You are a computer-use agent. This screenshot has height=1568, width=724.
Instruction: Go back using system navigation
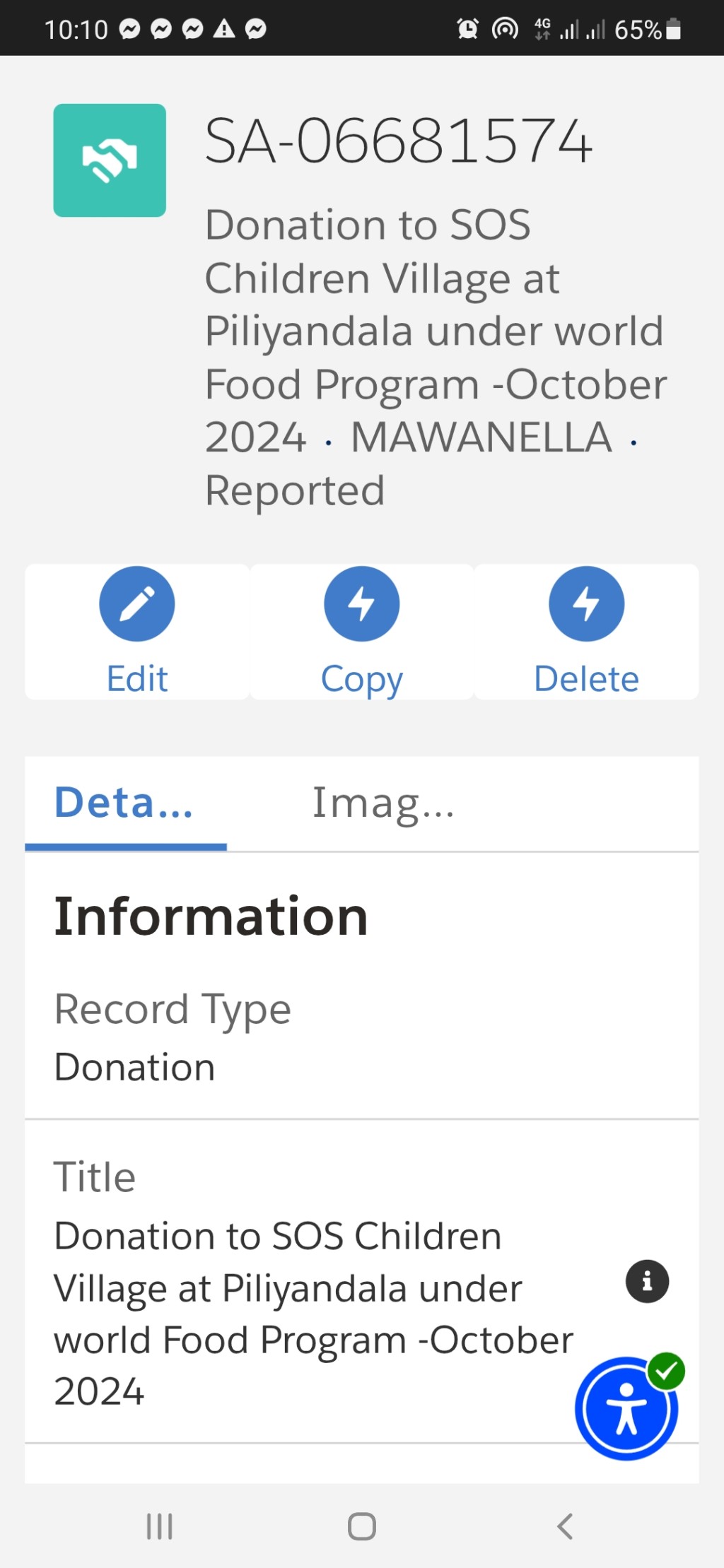tap(564, 1526)
